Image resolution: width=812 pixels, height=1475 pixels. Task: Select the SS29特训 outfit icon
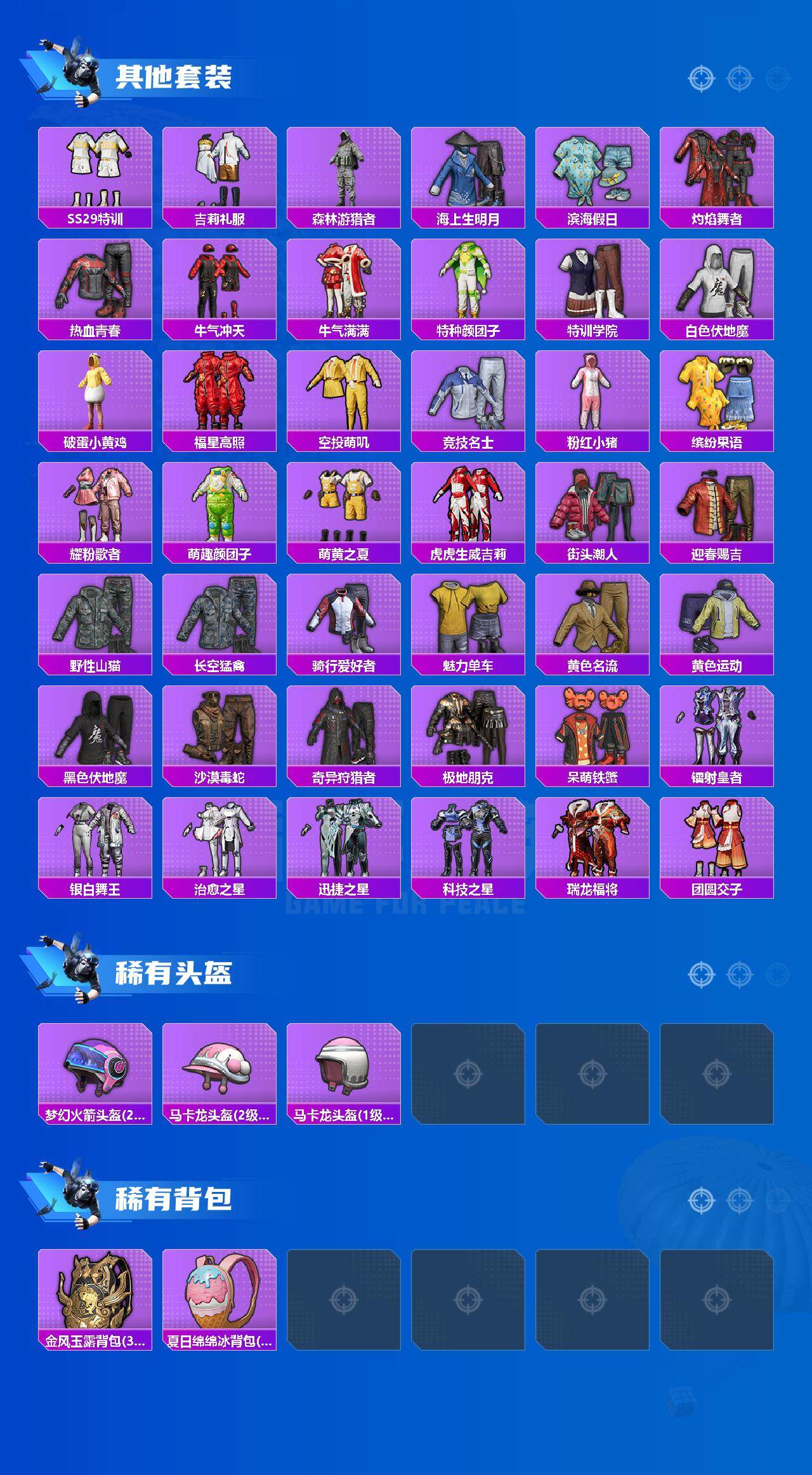coord(94,168)
